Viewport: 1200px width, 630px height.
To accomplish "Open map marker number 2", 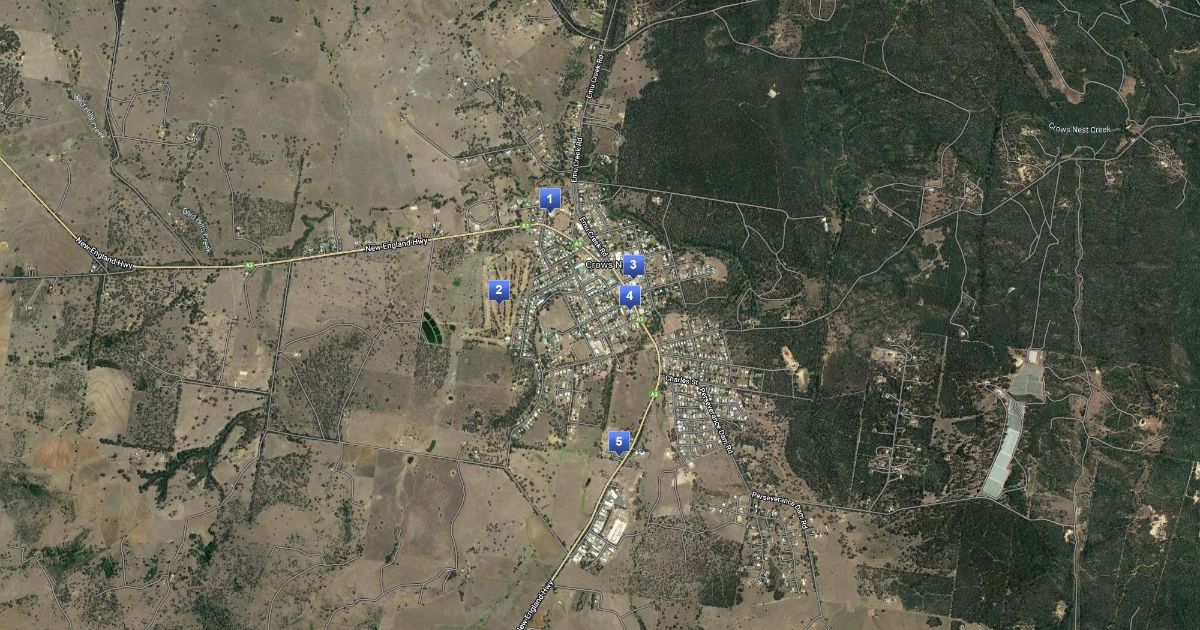I will [x=498, y=290].
